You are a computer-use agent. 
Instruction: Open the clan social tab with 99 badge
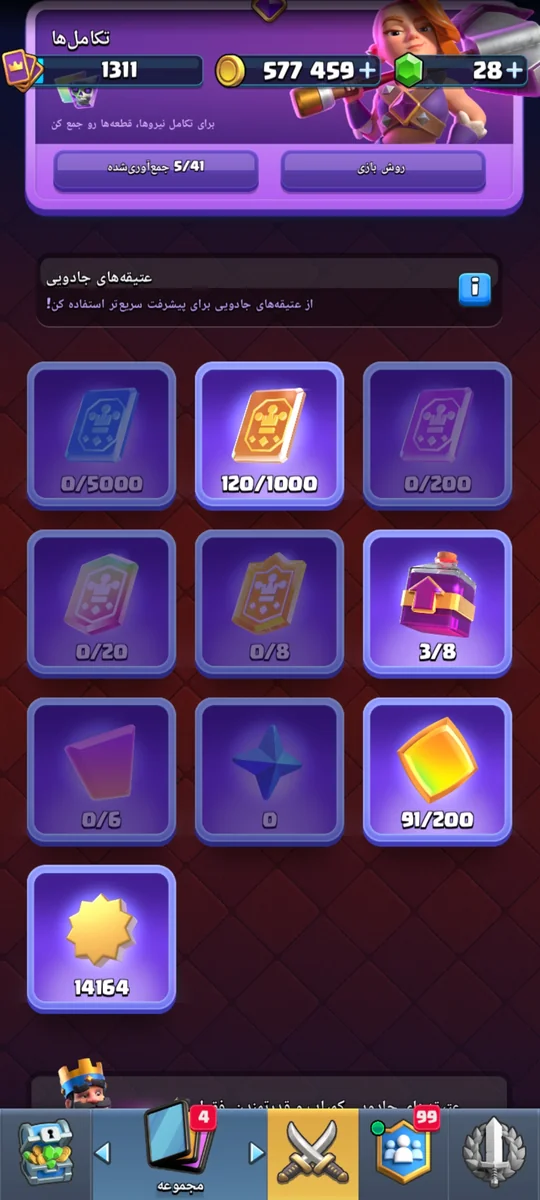404,1154
